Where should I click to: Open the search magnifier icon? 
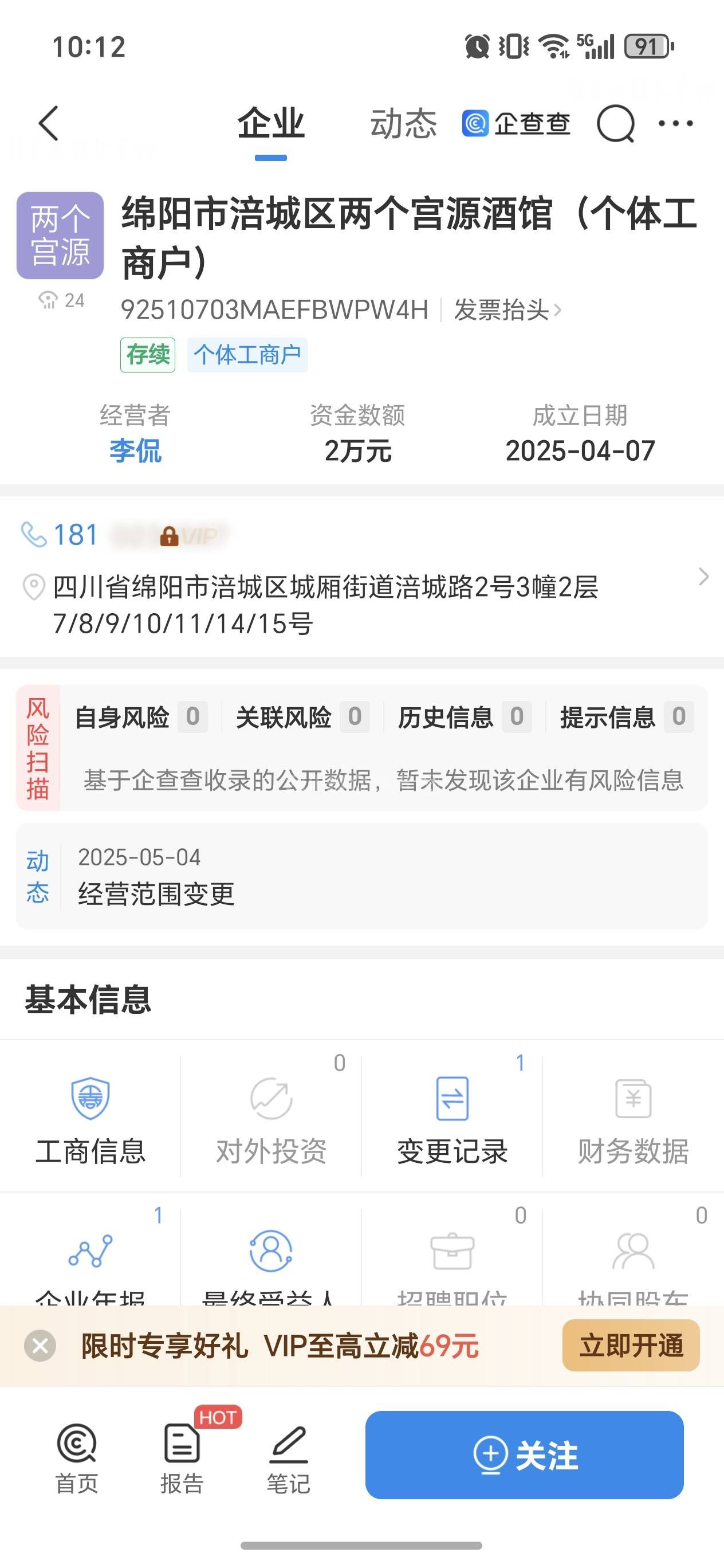tap(615, 124)
